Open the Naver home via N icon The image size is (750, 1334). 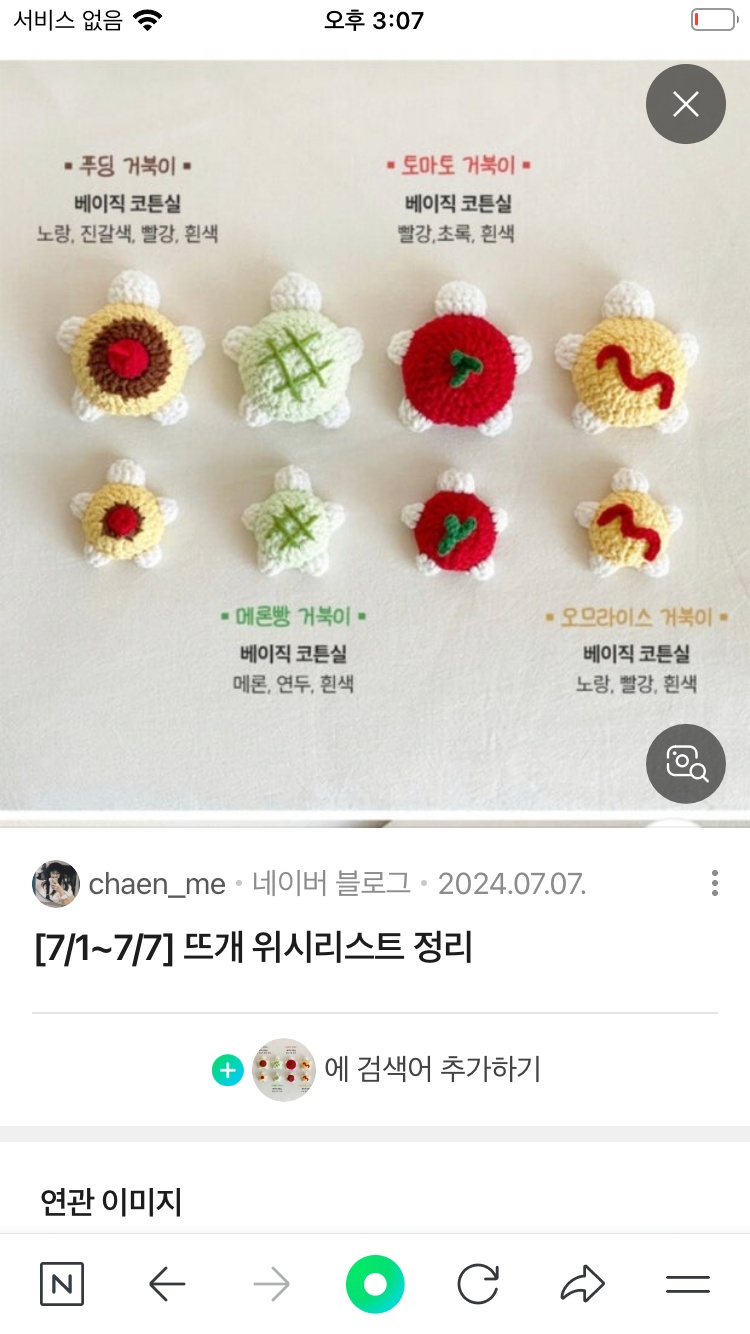62,1285
